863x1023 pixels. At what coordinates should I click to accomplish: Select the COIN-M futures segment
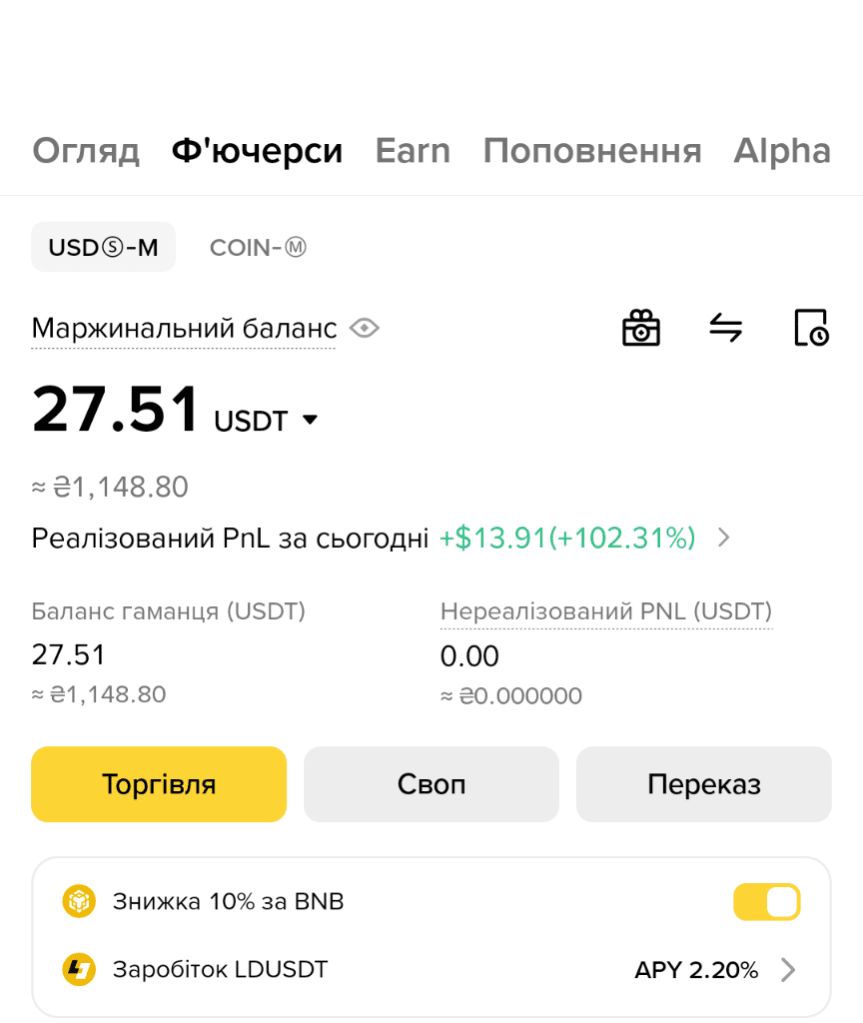point(258,247)
